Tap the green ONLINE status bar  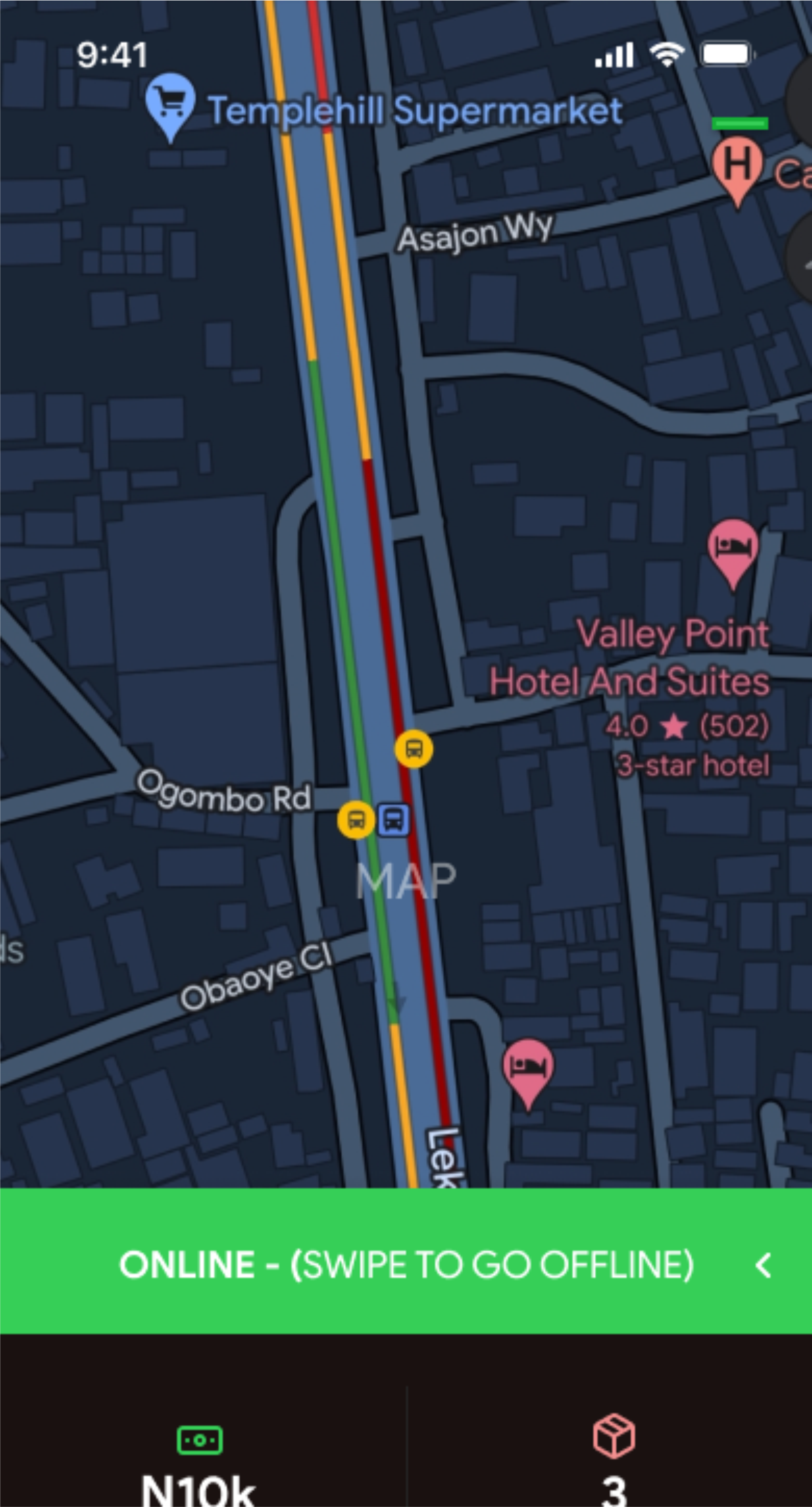pos(406,1265)
